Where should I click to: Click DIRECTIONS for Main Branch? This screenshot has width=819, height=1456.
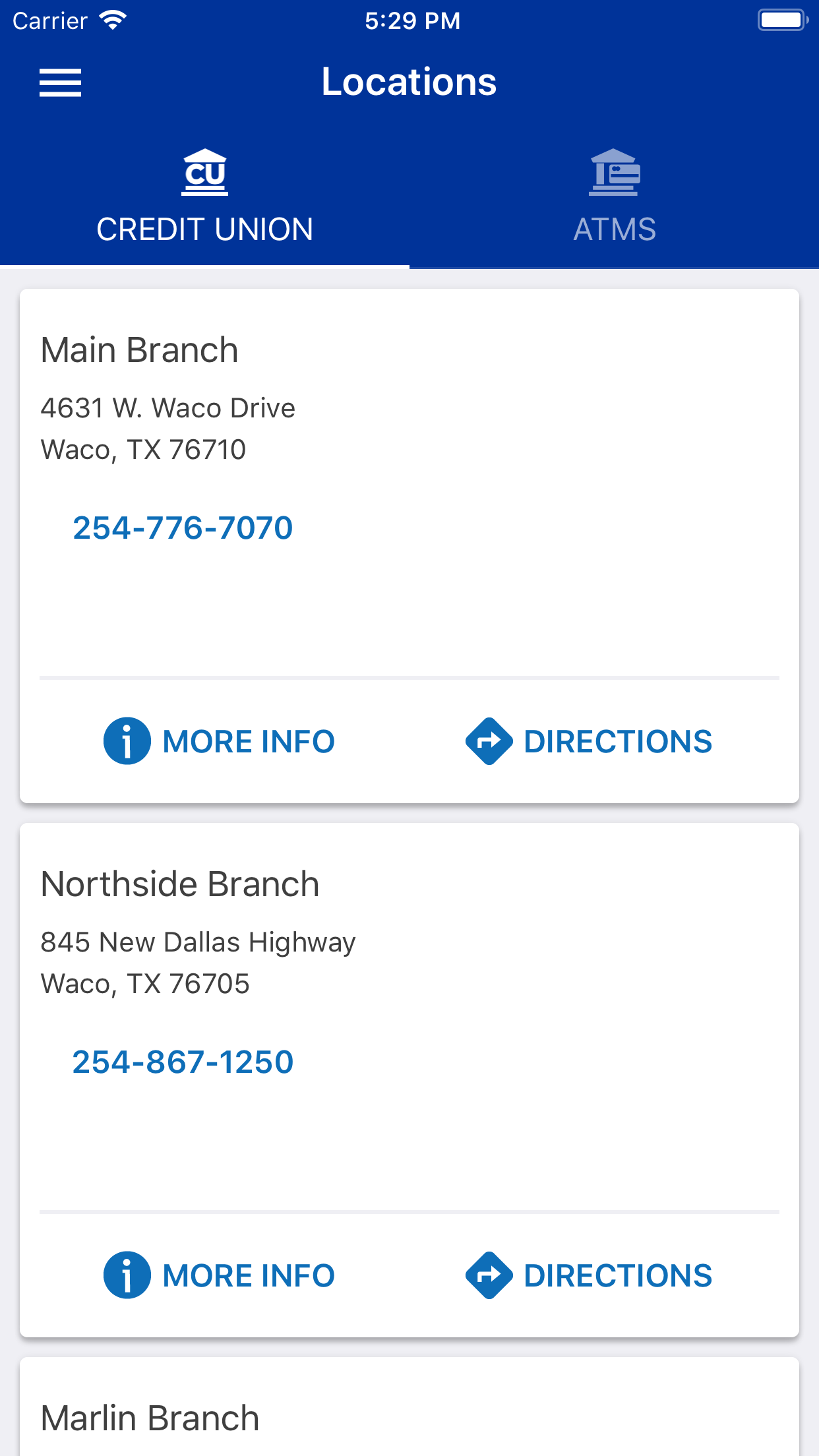pos(618,741)
